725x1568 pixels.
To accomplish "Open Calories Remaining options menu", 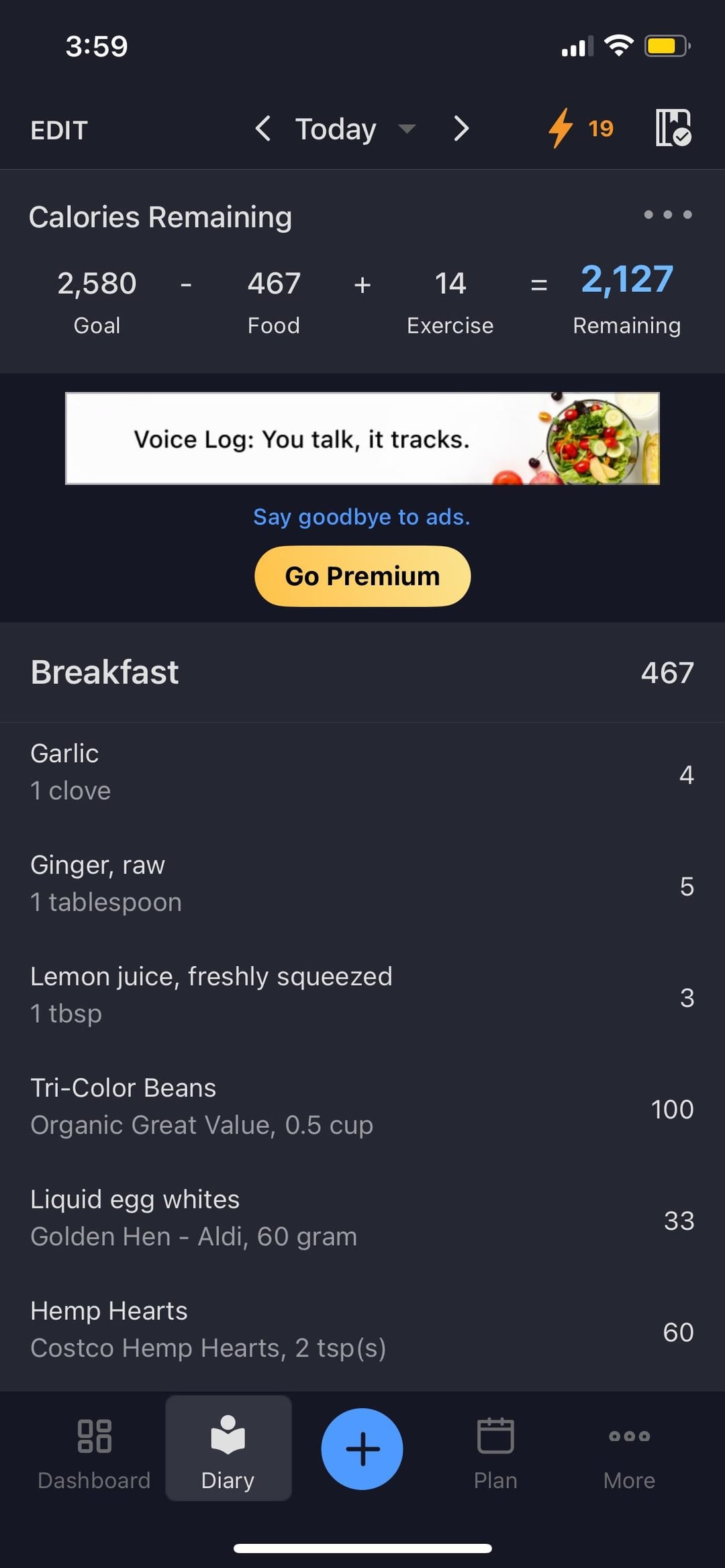I will [667, 215].
